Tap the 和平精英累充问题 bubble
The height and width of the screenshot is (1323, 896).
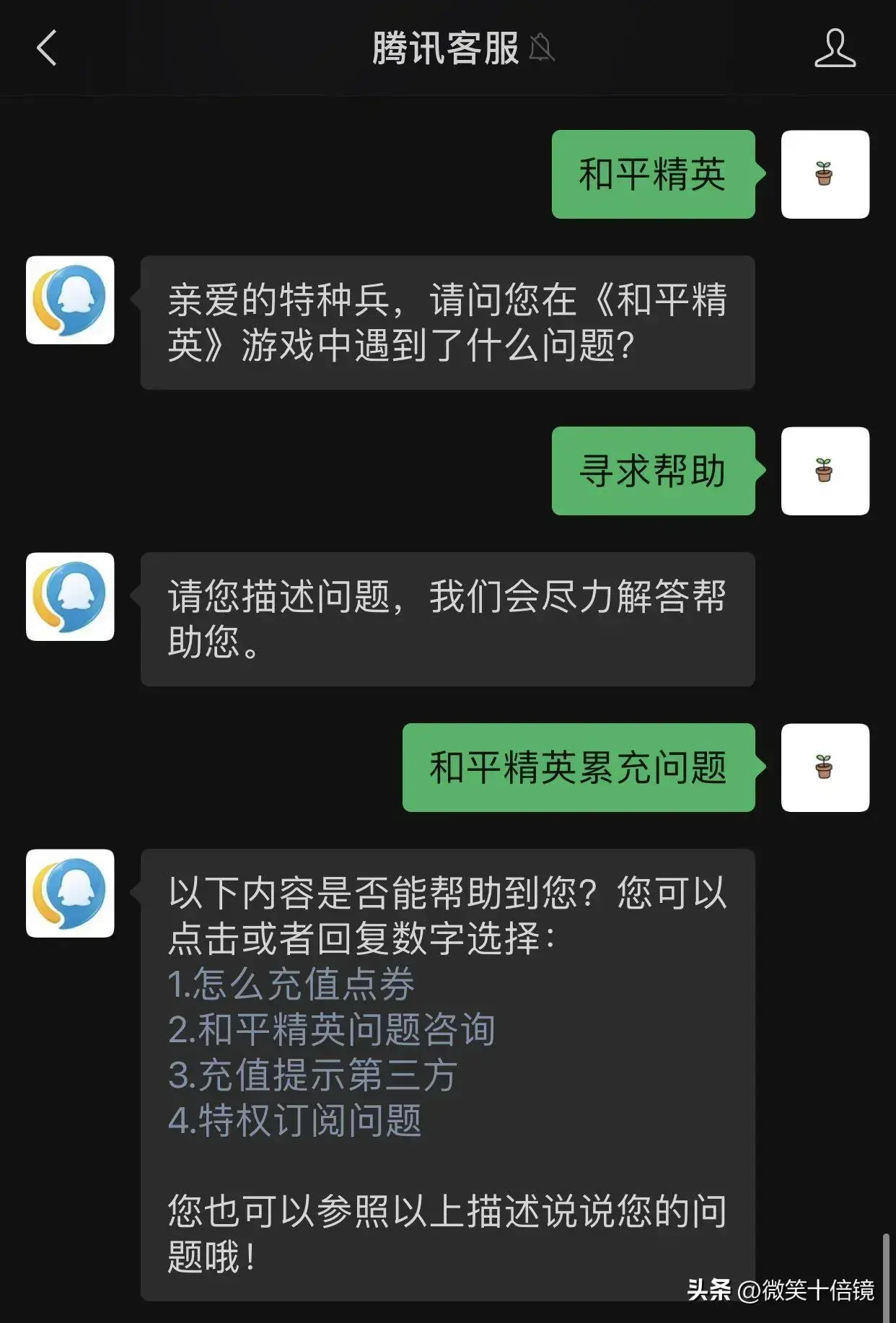coord(577,767)
